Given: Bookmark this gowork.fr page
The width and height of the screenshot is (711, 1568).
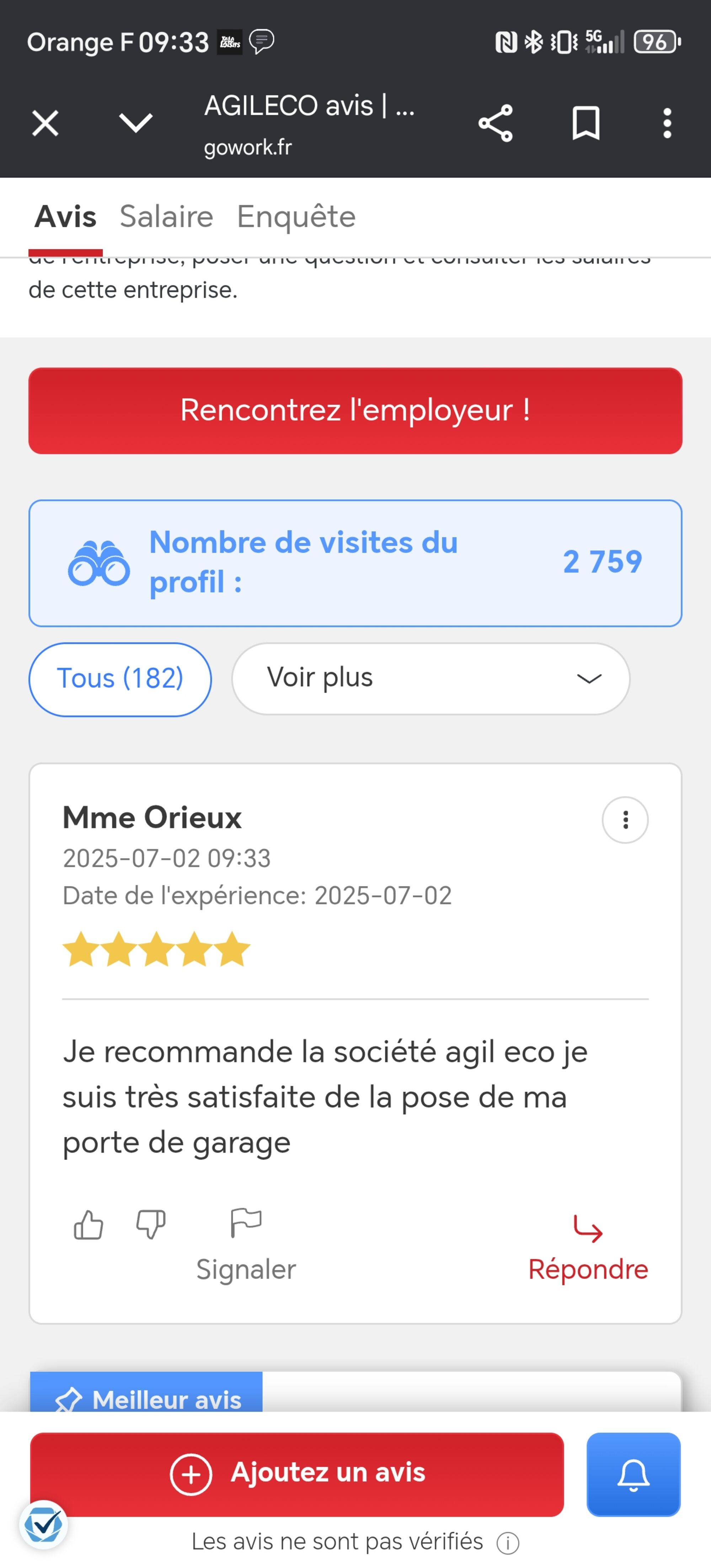Looking at the screenshot, I should pyautogui.click(x=586, y=124).
